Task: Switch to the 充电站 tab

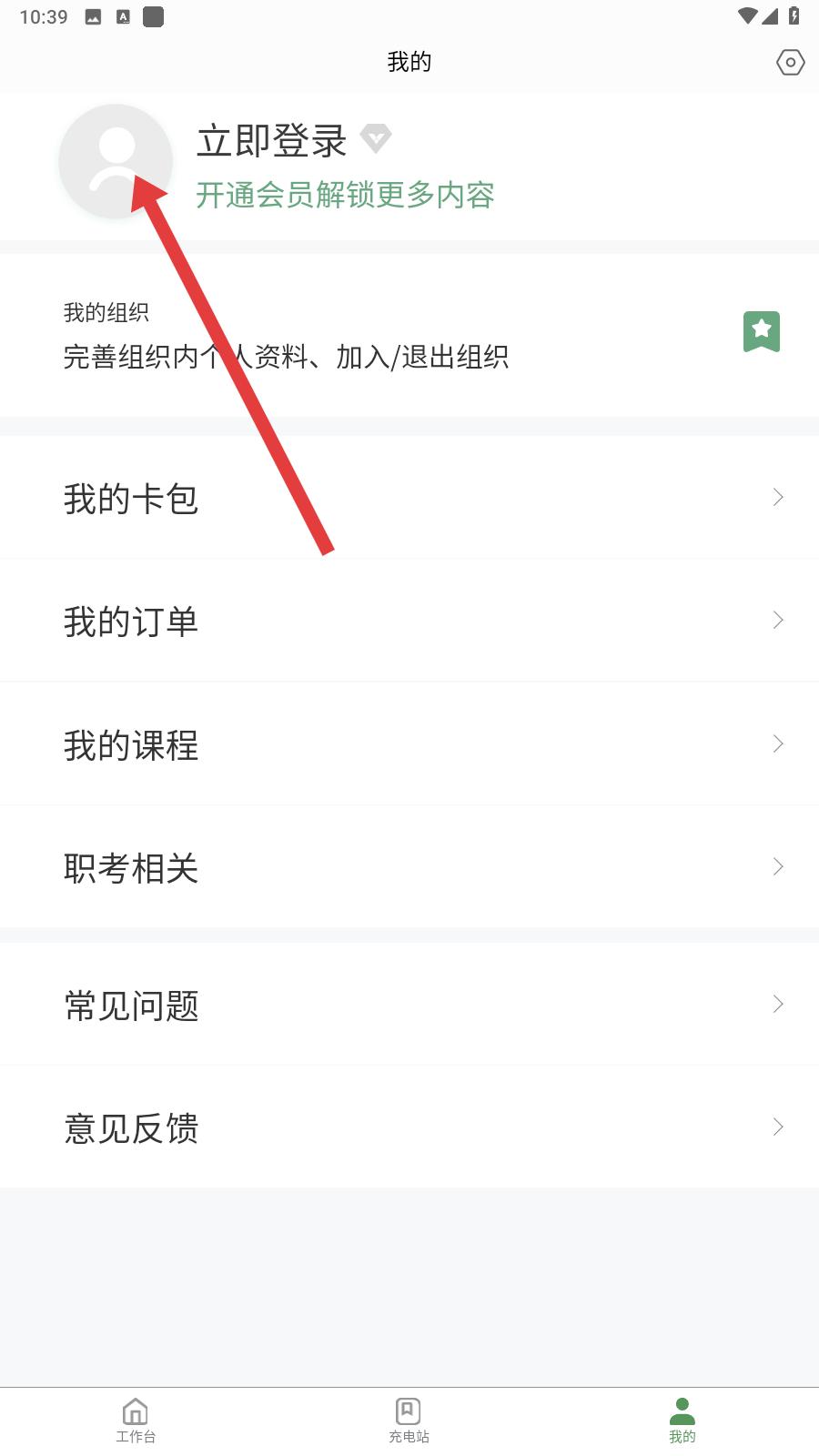Action: click(409, 1421)
